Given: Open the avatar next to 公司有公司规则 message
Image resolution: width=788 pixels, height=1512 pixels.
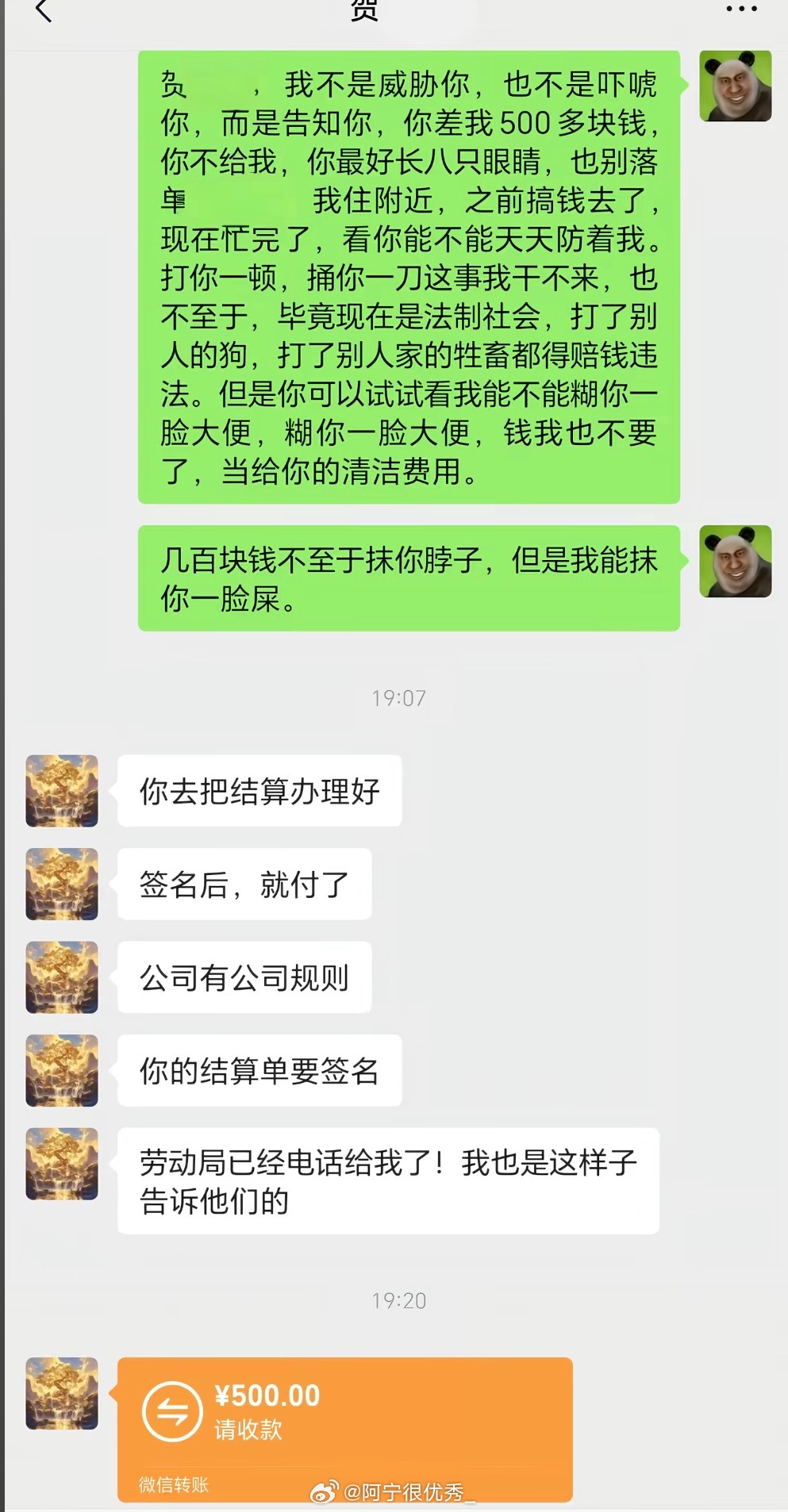Looking at the screenshot, I should (62, 976).
